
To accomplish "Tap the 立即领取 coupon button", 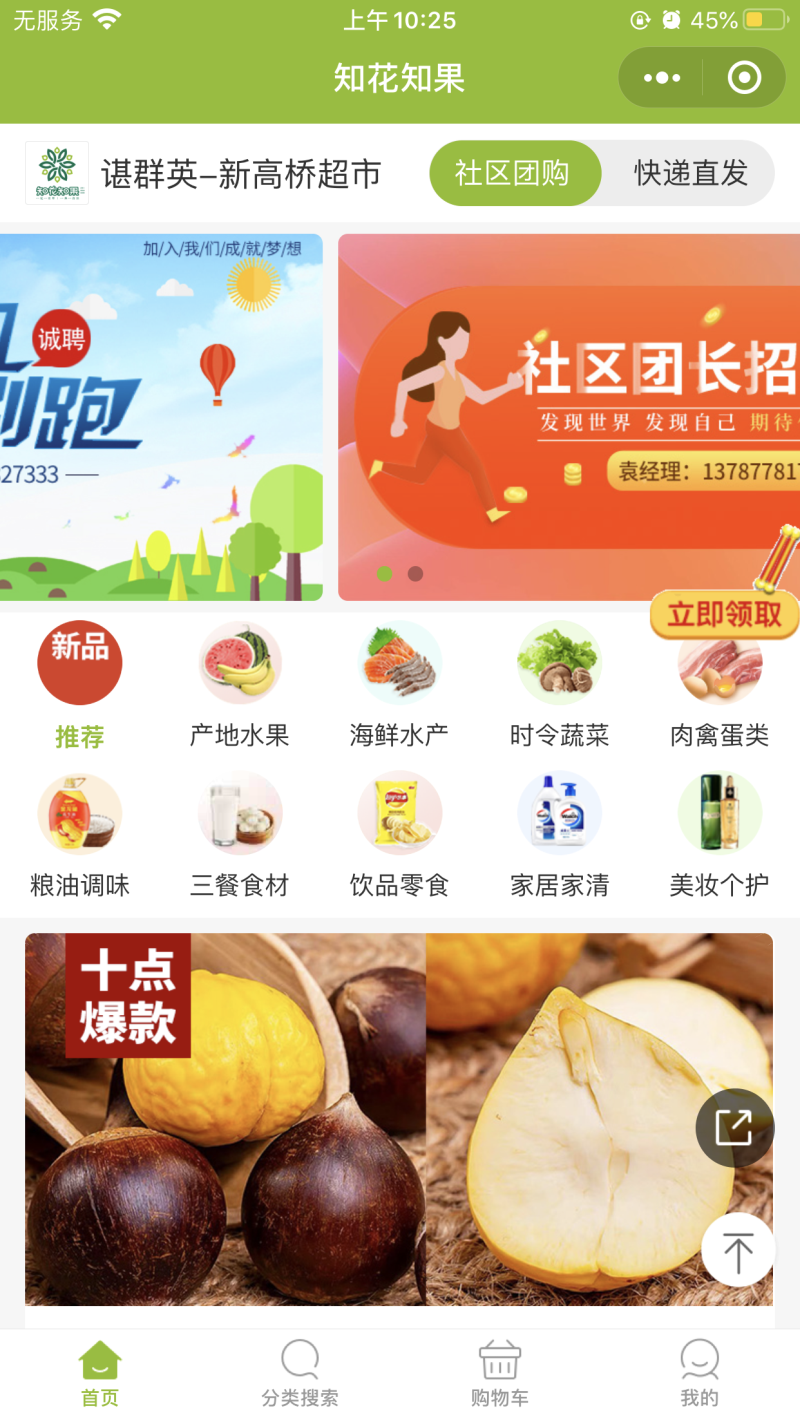I will tap(724, 614).
